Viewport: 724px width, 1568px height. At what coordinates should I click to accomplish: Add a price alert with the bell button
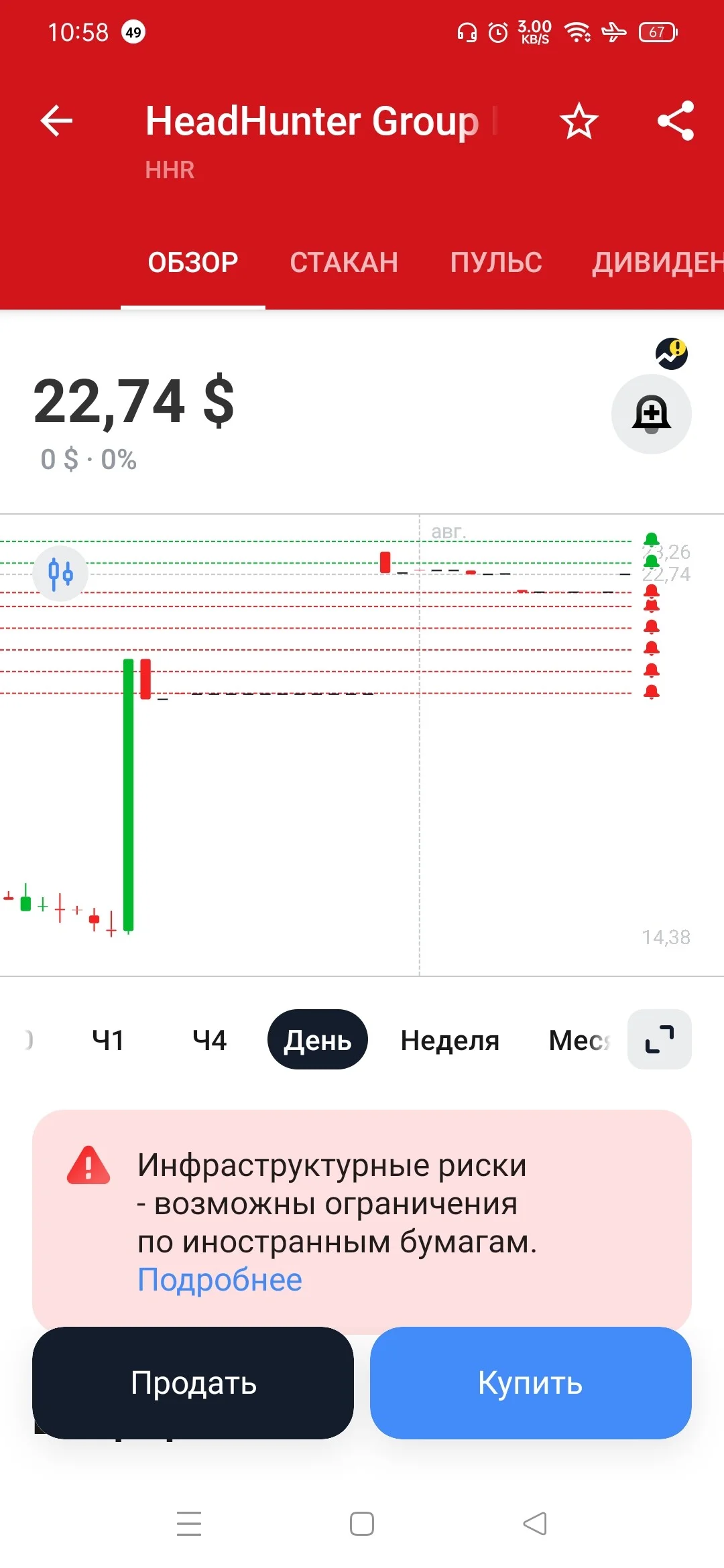(x=652, y=414)
